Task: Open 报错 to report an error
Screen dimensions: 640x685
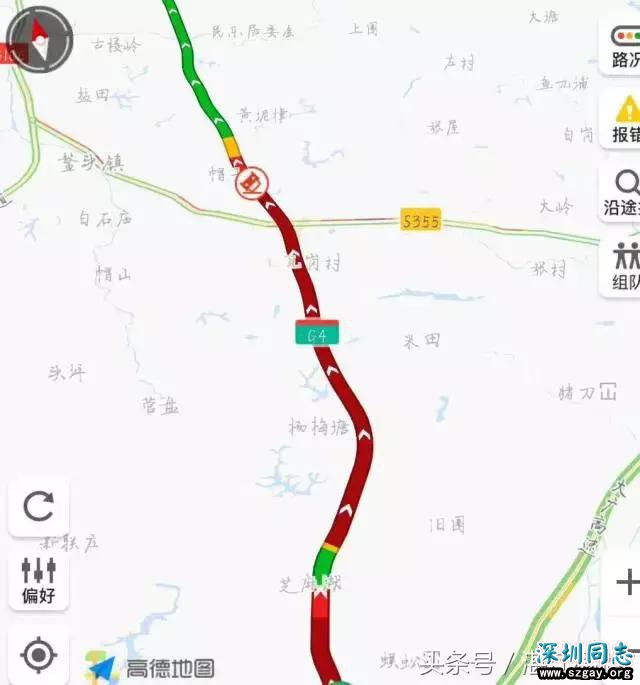Action: pyautogui.click(x=625, y=120)
